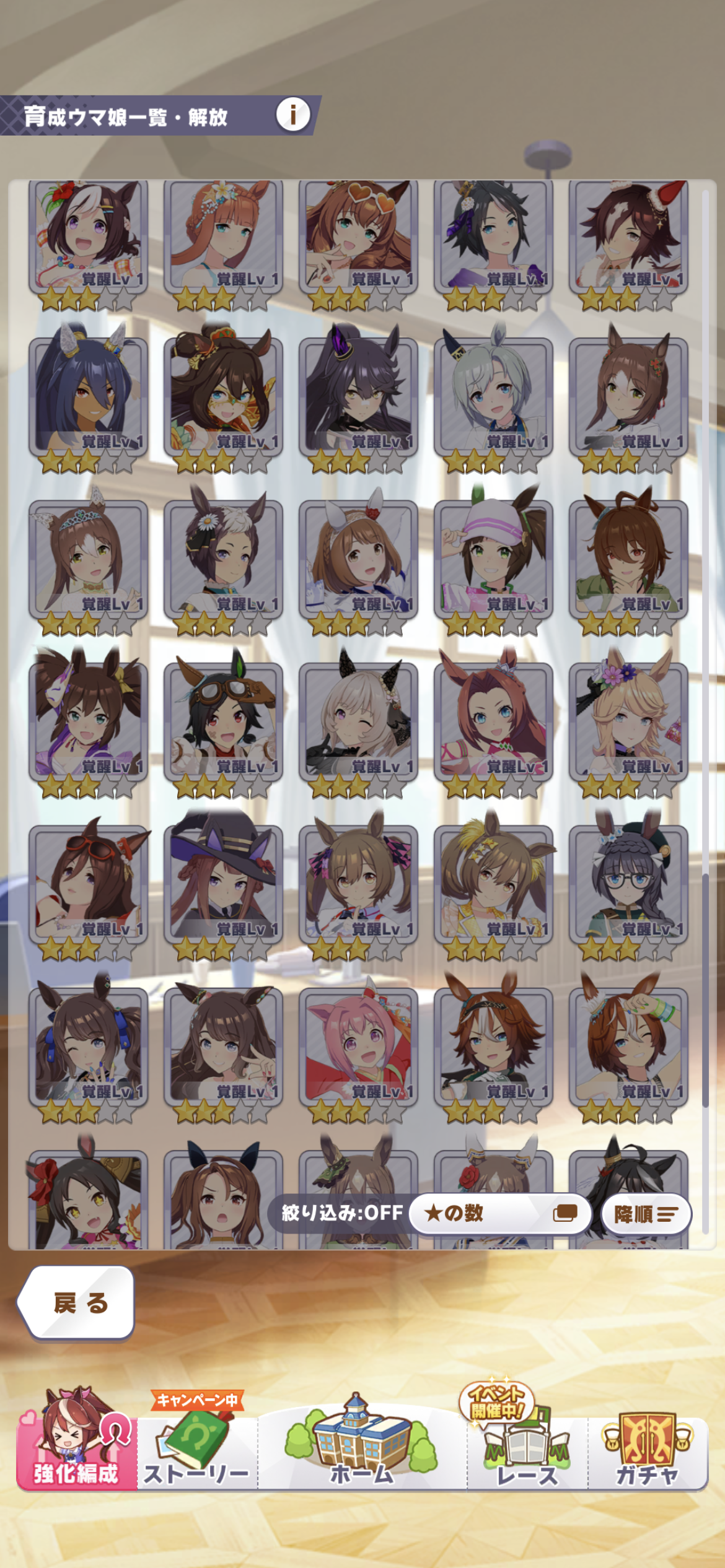
Task: Go back with the 戻る button
Action: click(79, 1303)
